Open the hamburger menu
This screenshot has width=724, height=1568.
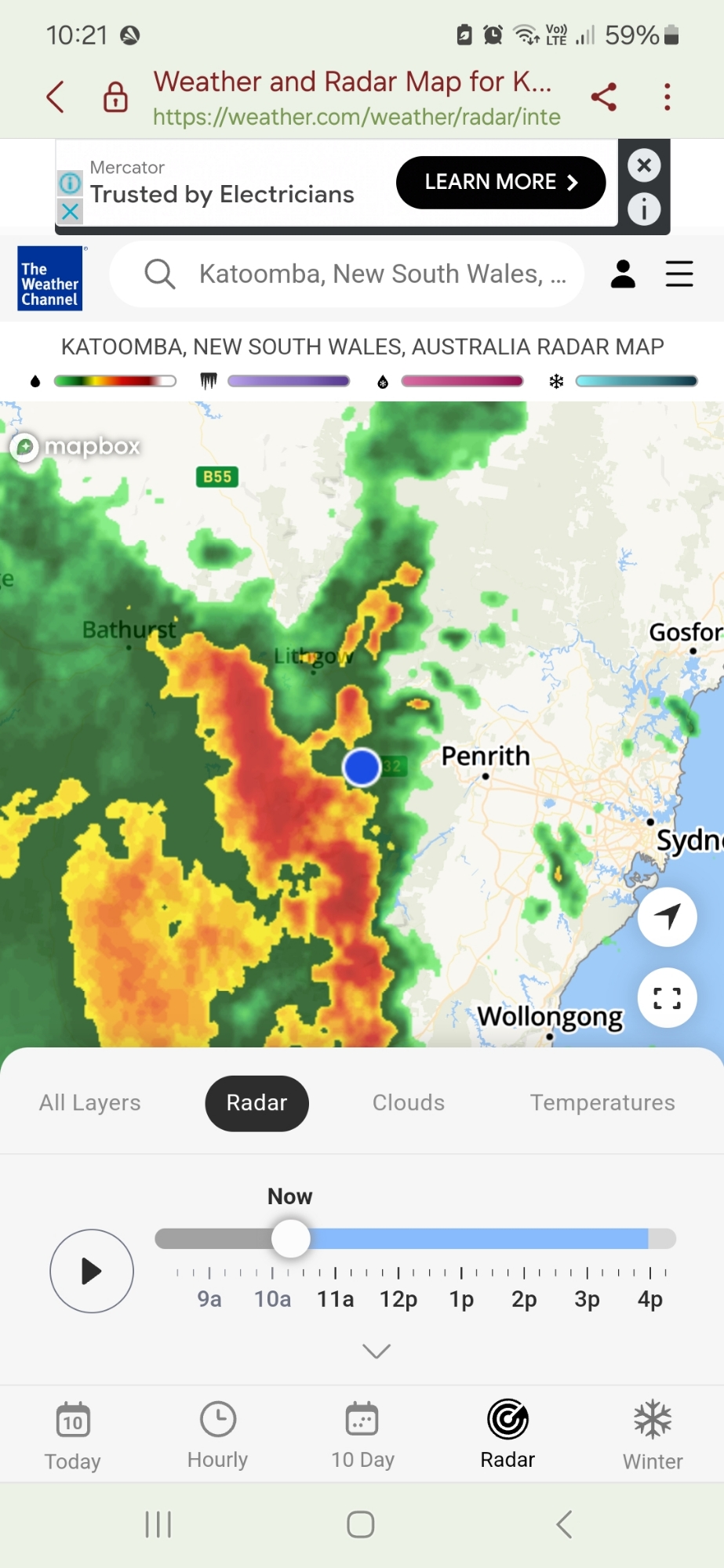(679, 274)
